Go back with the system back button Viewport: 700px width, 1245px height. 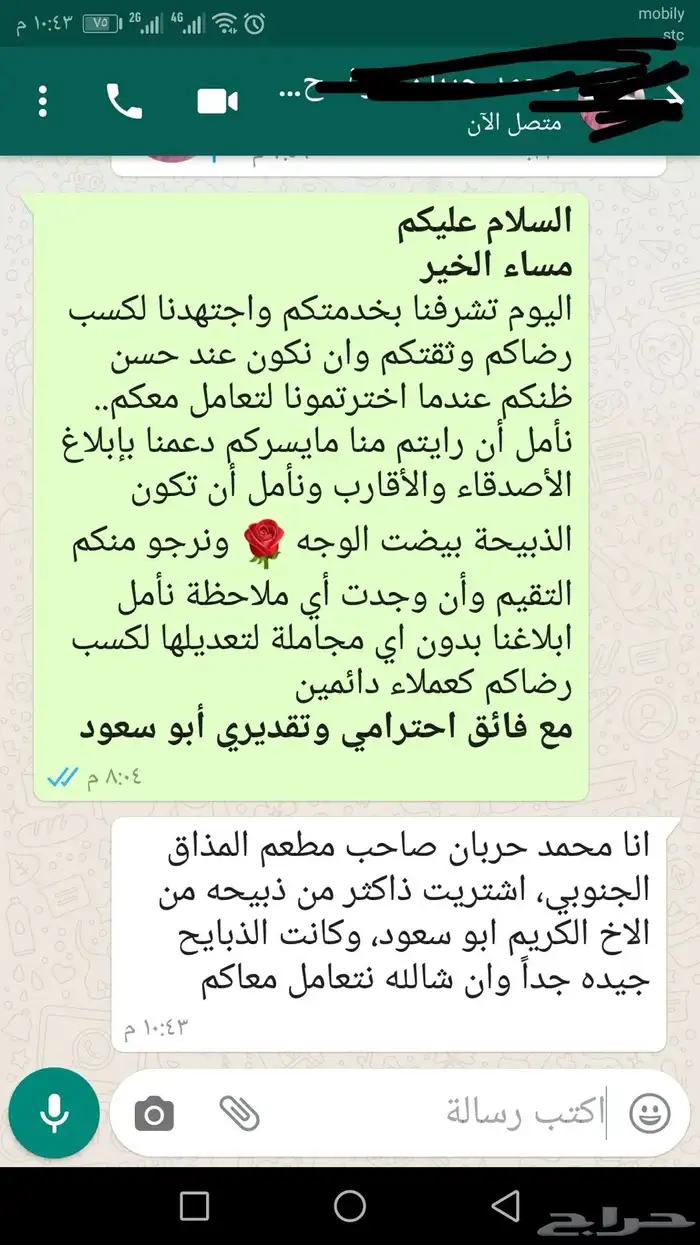(x=508, y=1204)
